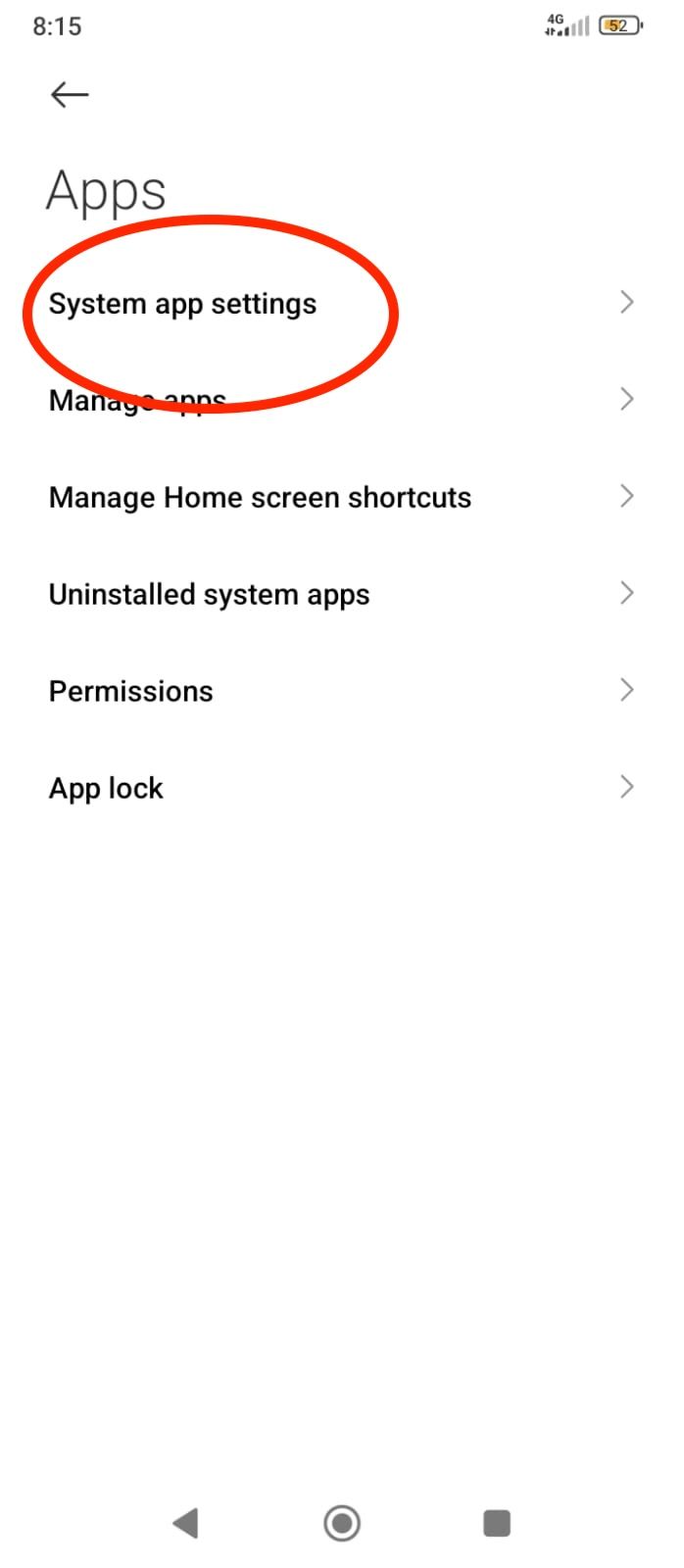Tap the system home button
This screenshot has height=1568, width=684.
tap(342, 1523)
